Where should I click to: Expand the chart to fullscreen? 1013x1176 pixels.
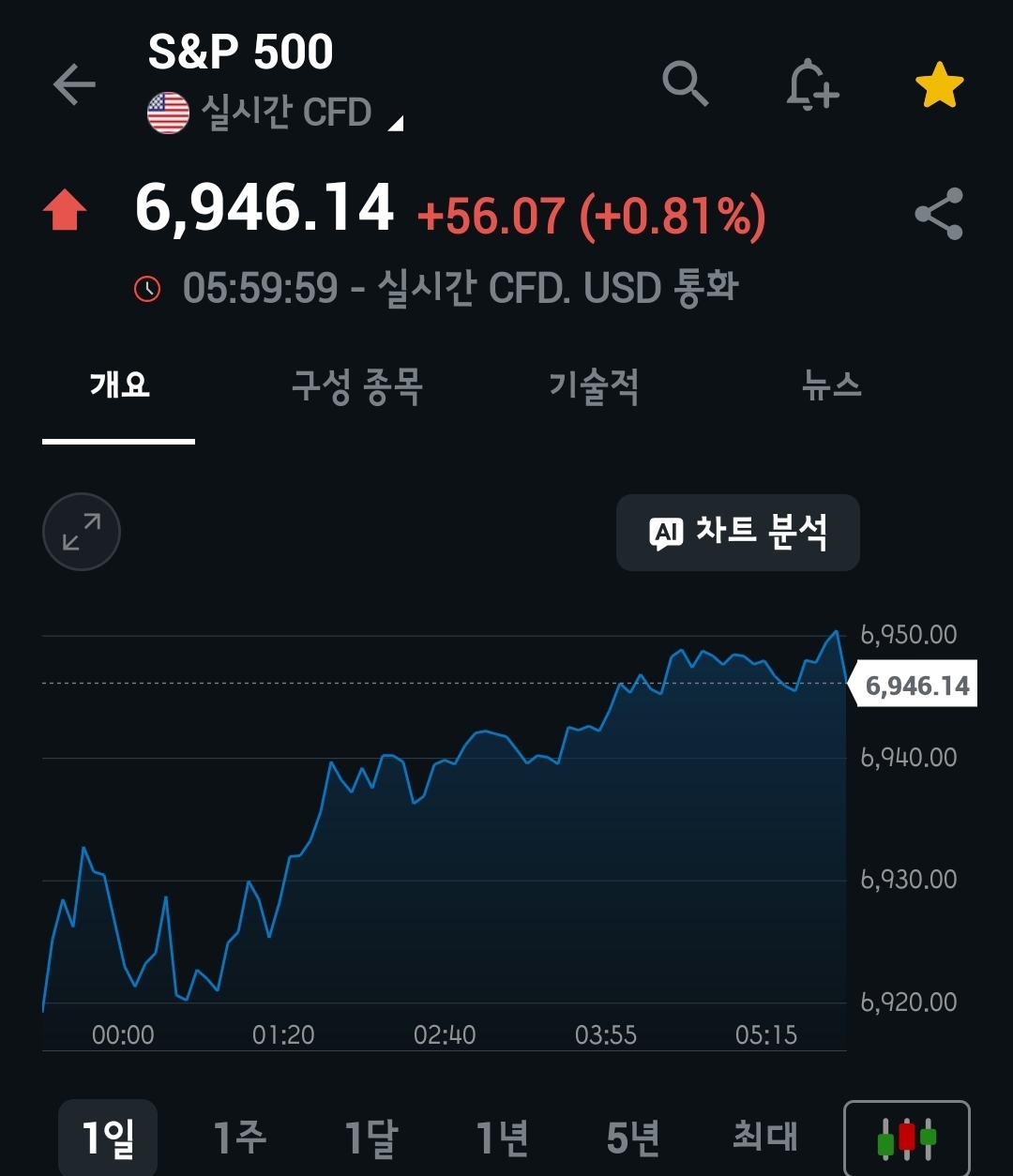[82, 532]
